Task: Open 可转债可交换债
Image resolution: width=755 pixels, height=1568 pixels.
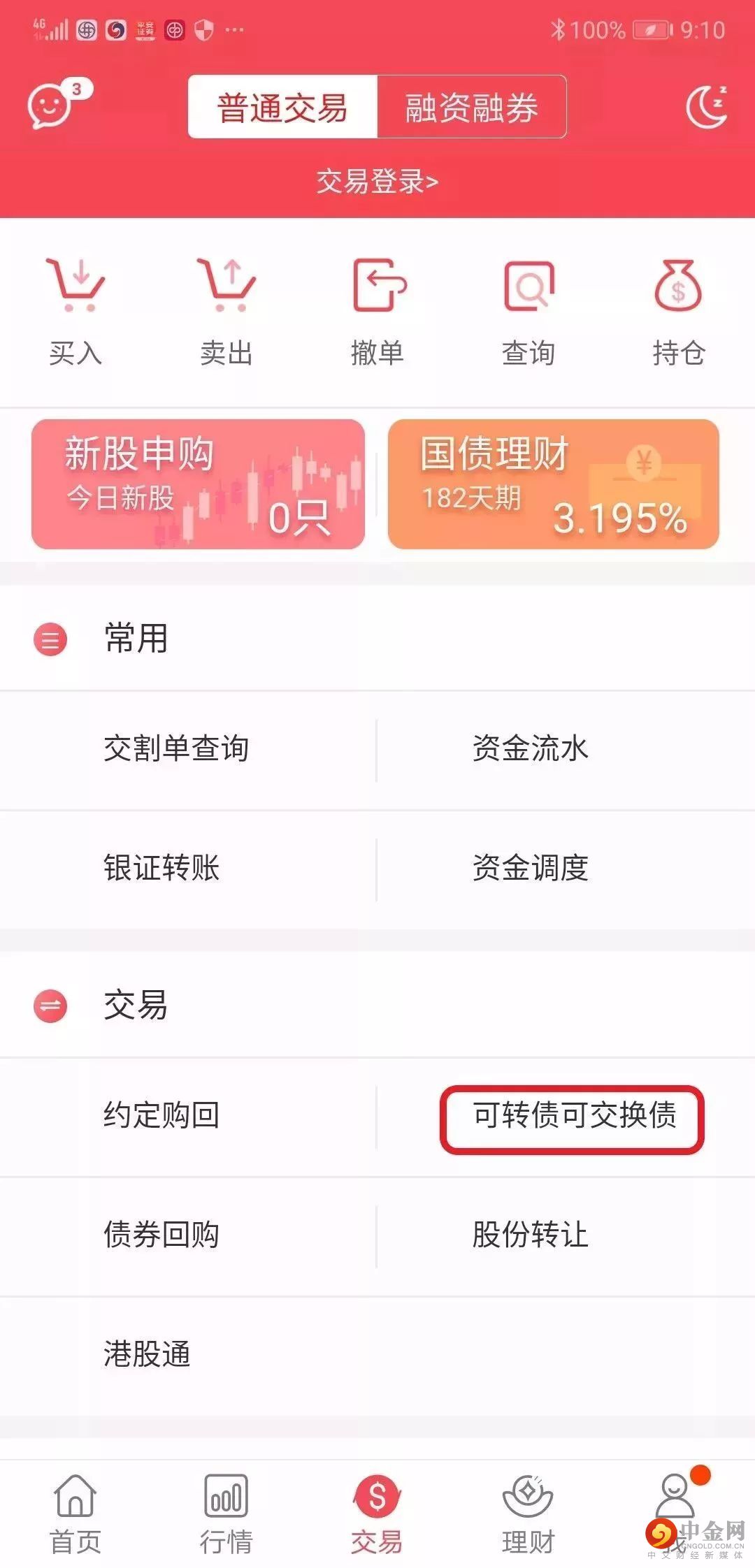Action: point(573,1115)
